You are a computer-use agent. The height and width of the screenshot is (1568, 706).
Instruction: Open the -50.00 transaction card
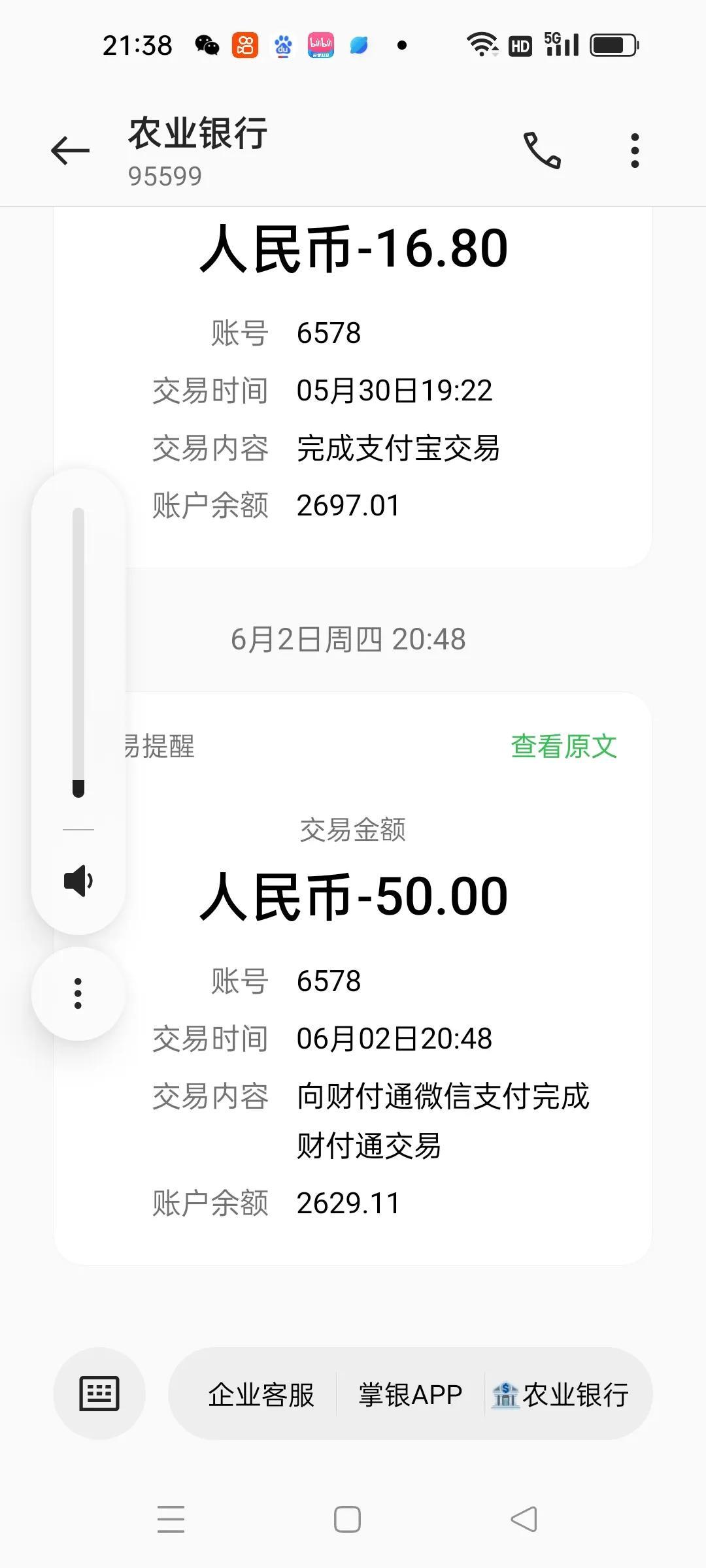click(x=353, y=978)
